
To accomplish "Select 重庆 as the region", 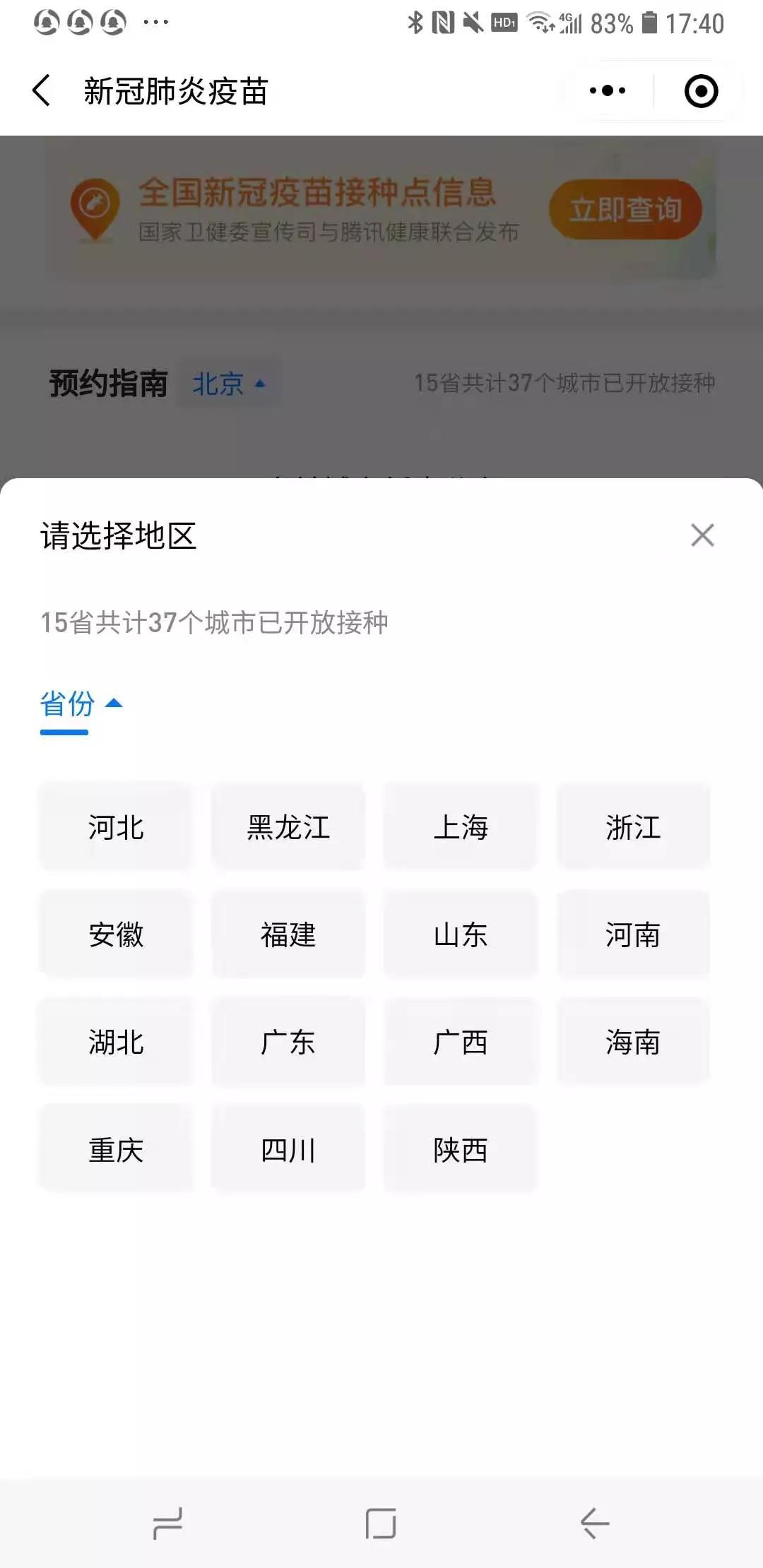I will (116, 1149).
